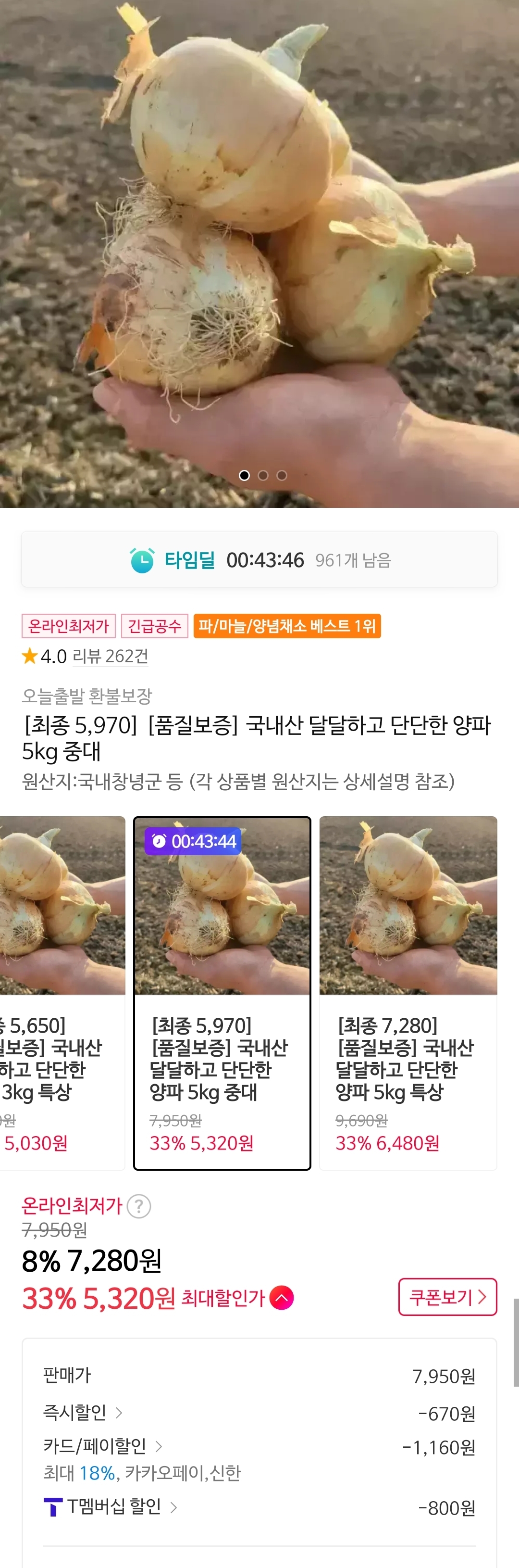Tap the main onion product photo
The width and height of the screenshot is (519, 1568).
click(259, 243)
